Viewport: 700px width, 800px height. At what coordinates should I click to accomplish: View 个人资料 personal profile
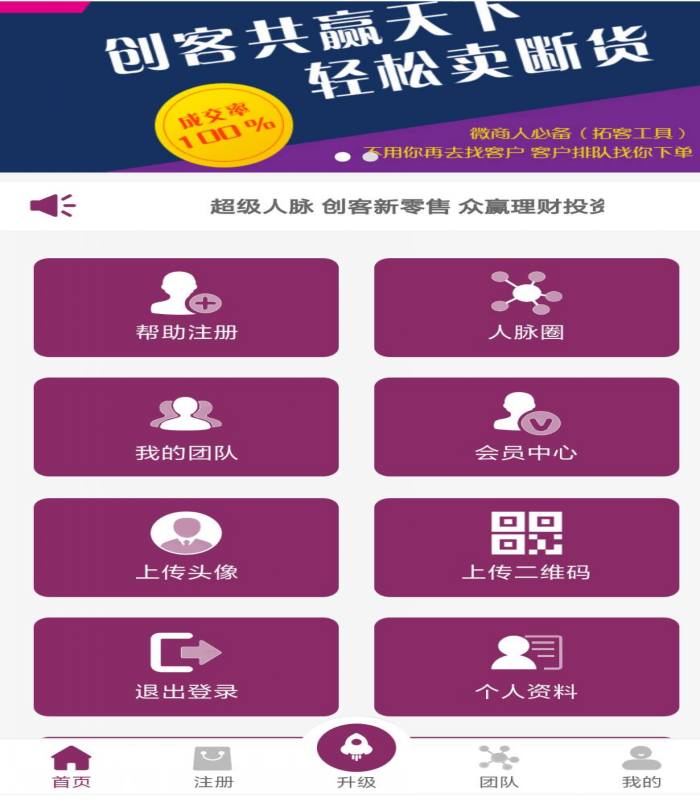[x=526, y=667]
